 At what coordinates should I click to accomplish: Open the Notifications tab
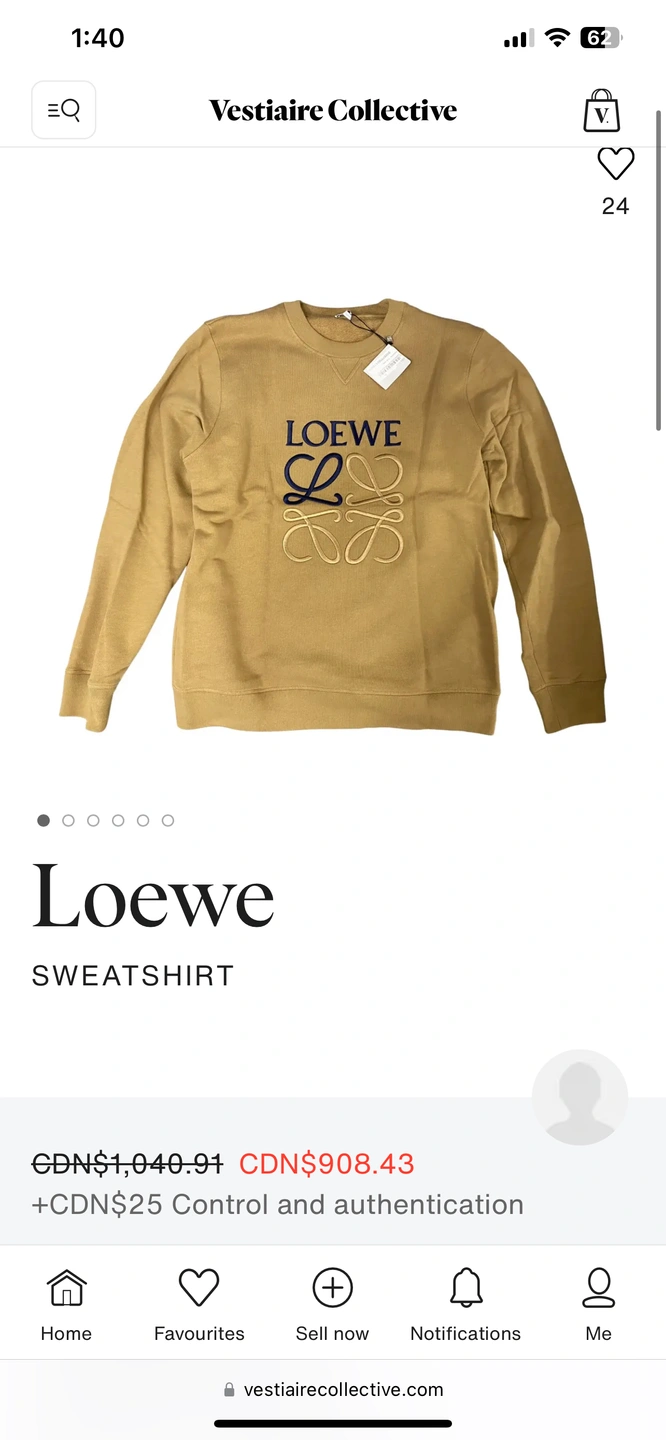point(465,1304)
